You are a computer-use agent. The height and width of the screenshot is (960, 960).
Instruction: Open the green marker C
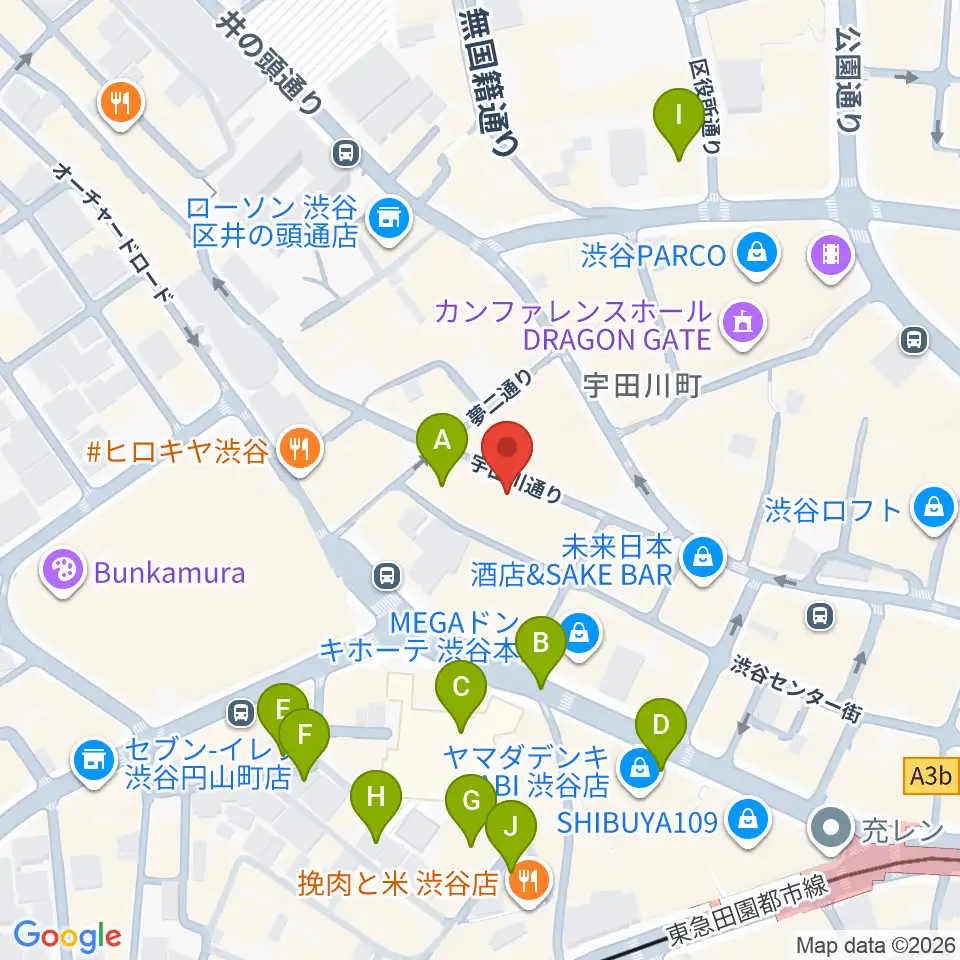(461, 696)
